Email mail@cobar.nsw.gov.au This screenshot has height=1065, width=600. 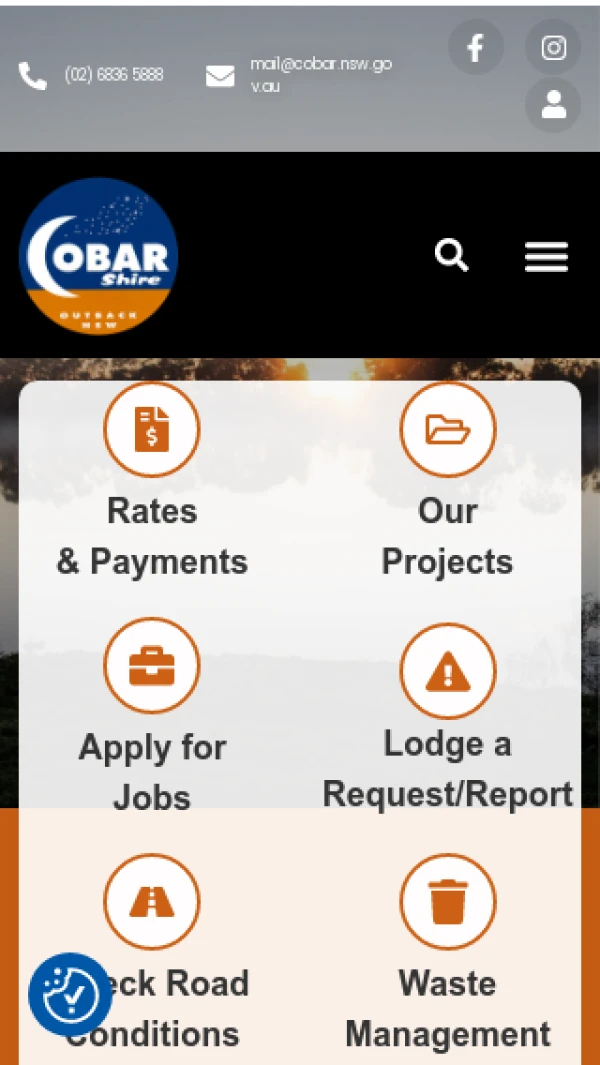click(320, 75)
